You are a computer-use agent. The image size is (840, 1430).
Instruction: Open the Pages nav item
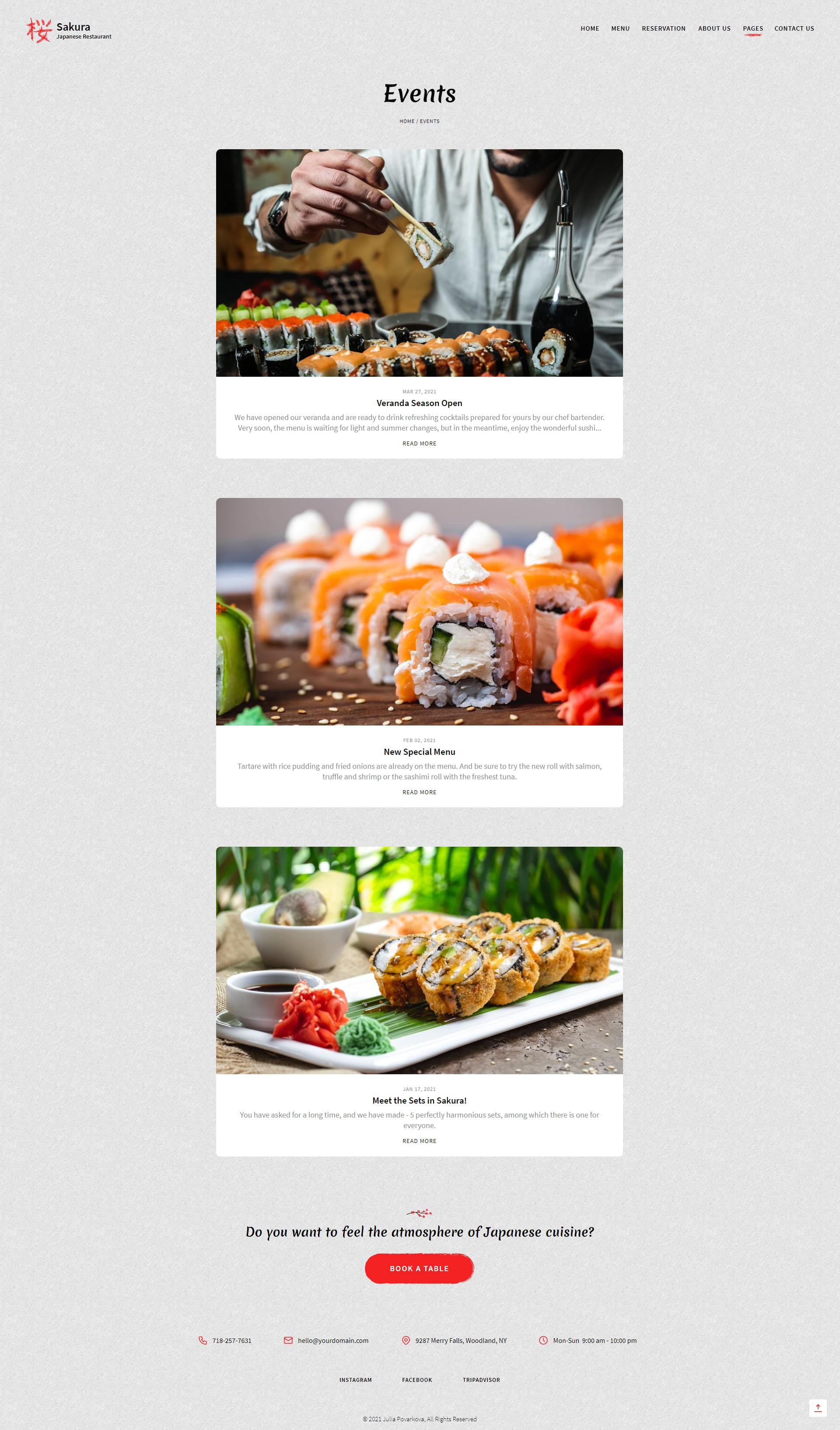(752, 28)
